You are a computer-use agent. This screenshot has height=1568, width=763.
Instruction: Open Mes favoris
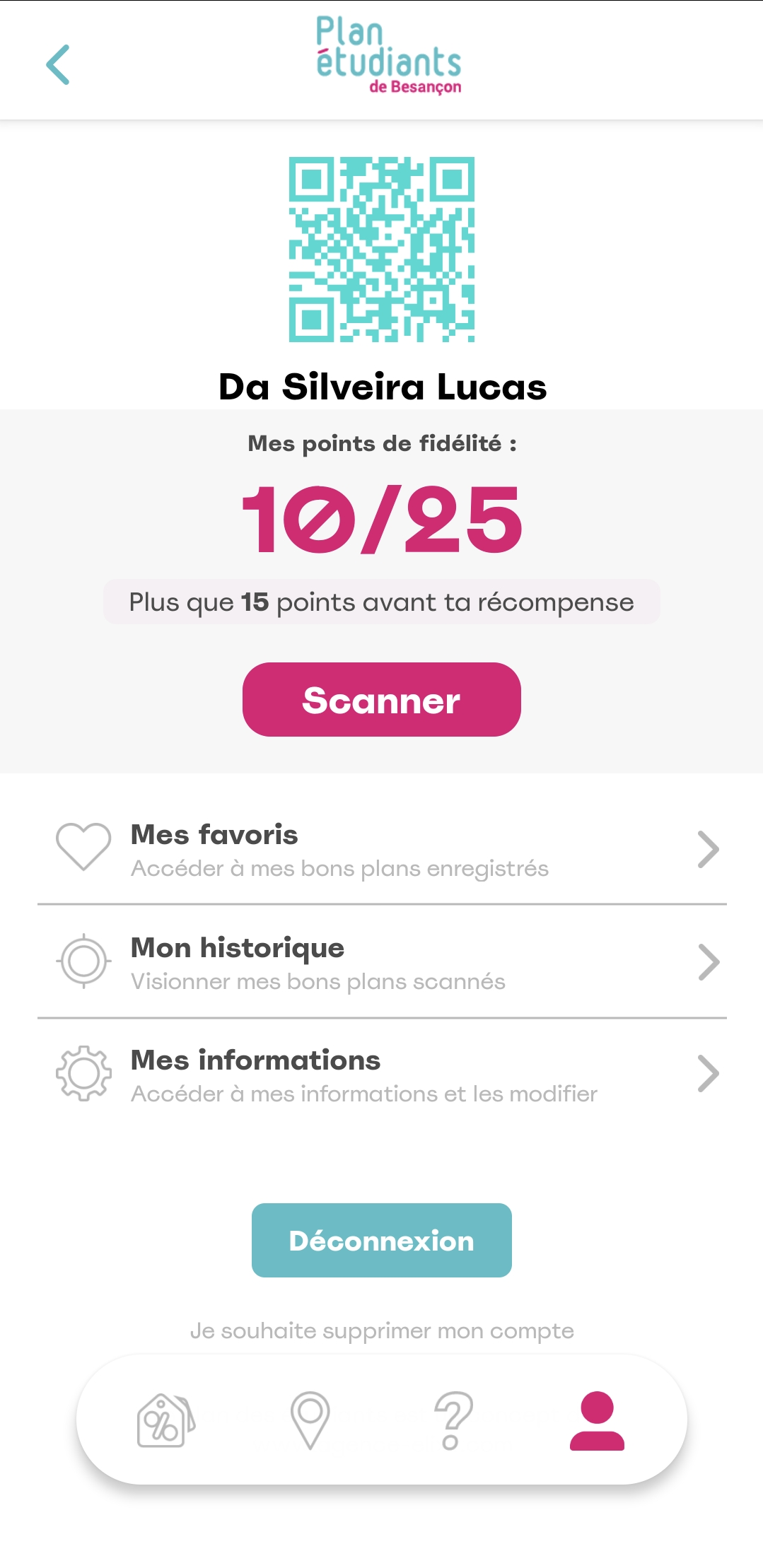coord(382,849)
